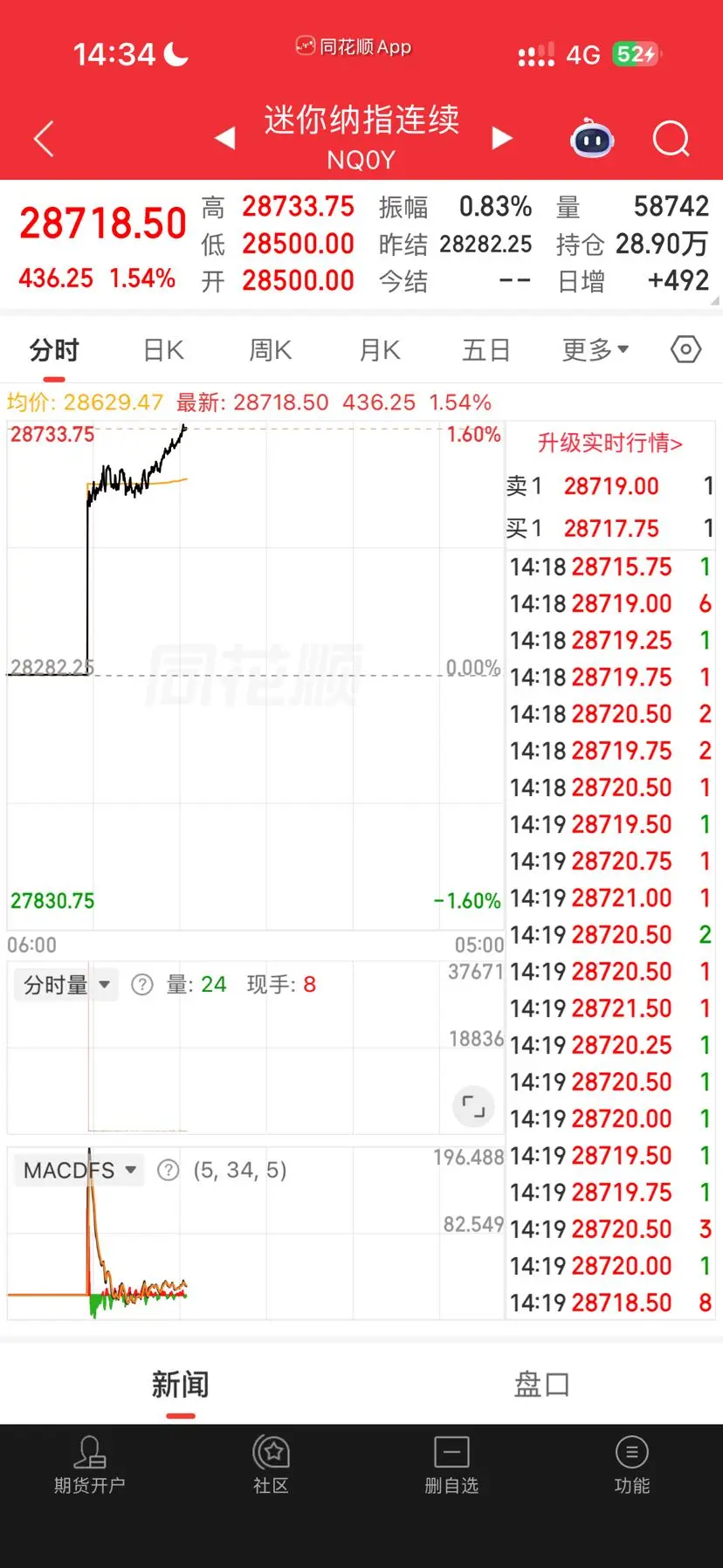Select the 月K chart tab
Viewport: 723px width, 1568px height.
(x=380, y=350)
